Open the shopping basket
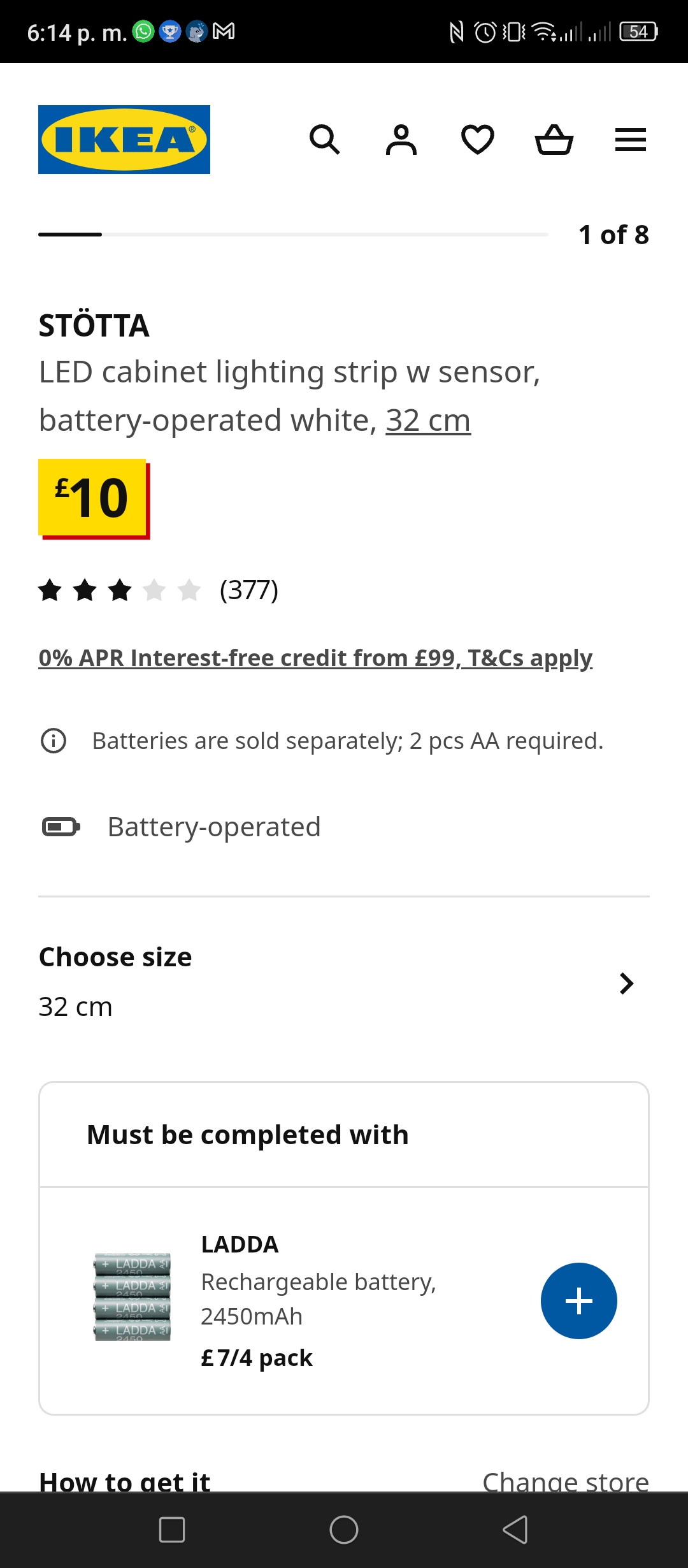This screenshot has width=688, height=1568. [554, 140]
